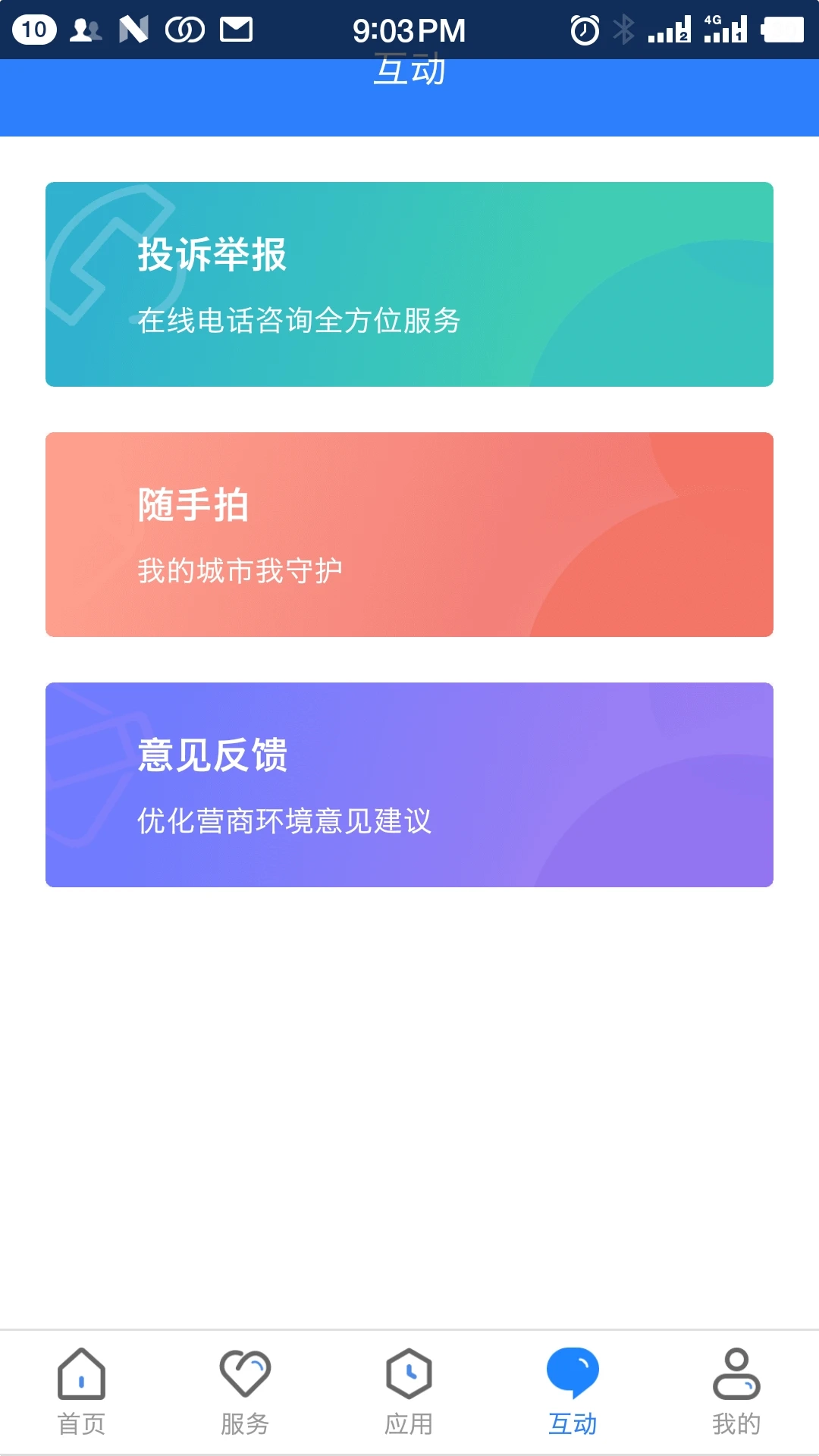Image resolution: width=819 pixels, height=1456 pixels.
Task: Switch to the 服务 tab
Action: click(245, 1395)
